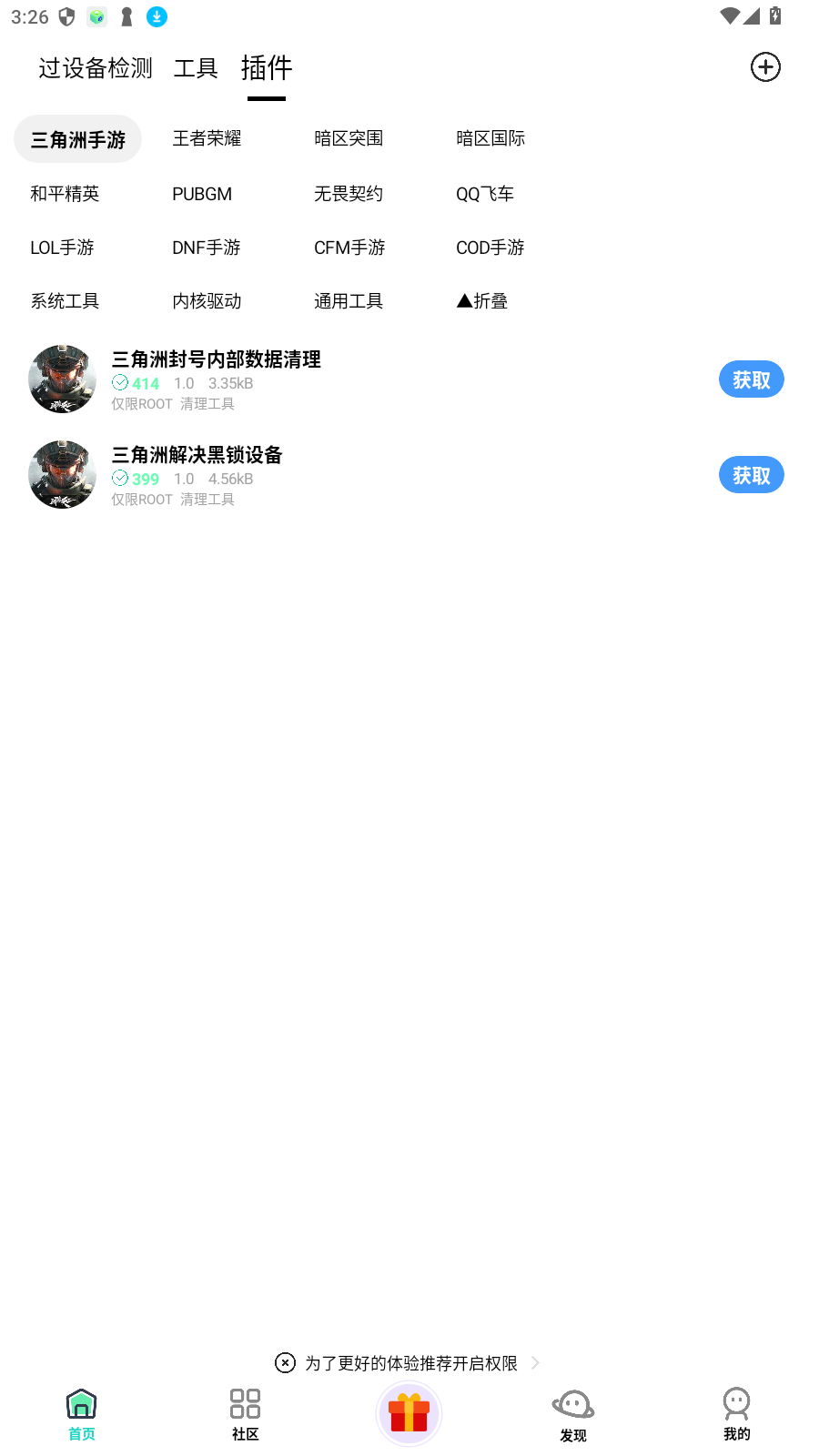Image resolution: width=819 pixels, height=1456 pixels.
Task: Select the PUBGM category
Action: (x=201, y=193)
